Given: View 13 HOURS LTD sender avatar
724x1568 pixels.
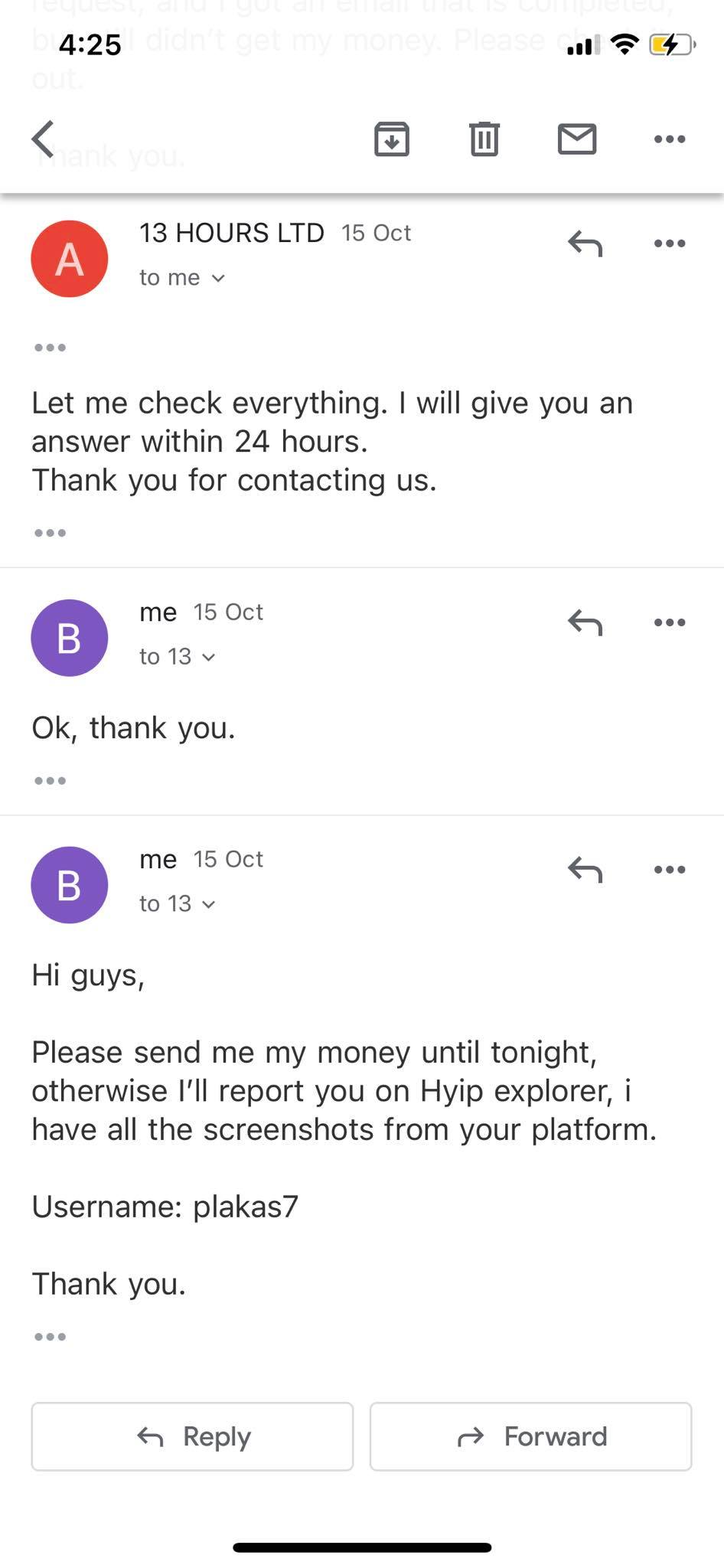Looking at the screenshot, I should 69,259.
